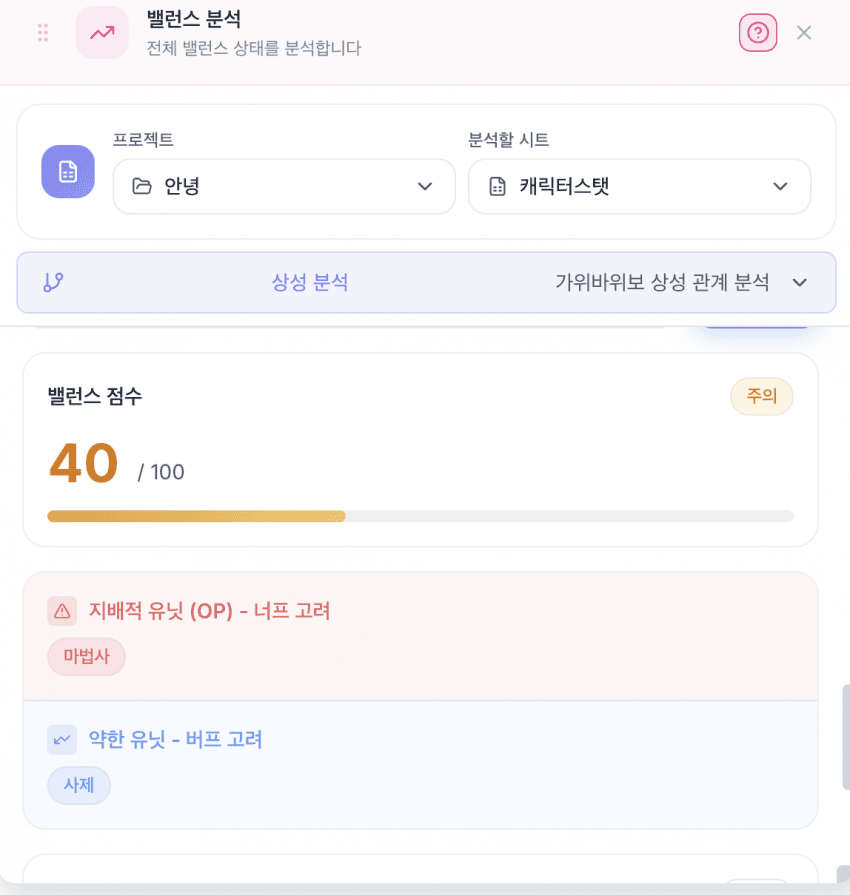
Task: Open the help question mark icon
Action: click(x=757, y=33)
